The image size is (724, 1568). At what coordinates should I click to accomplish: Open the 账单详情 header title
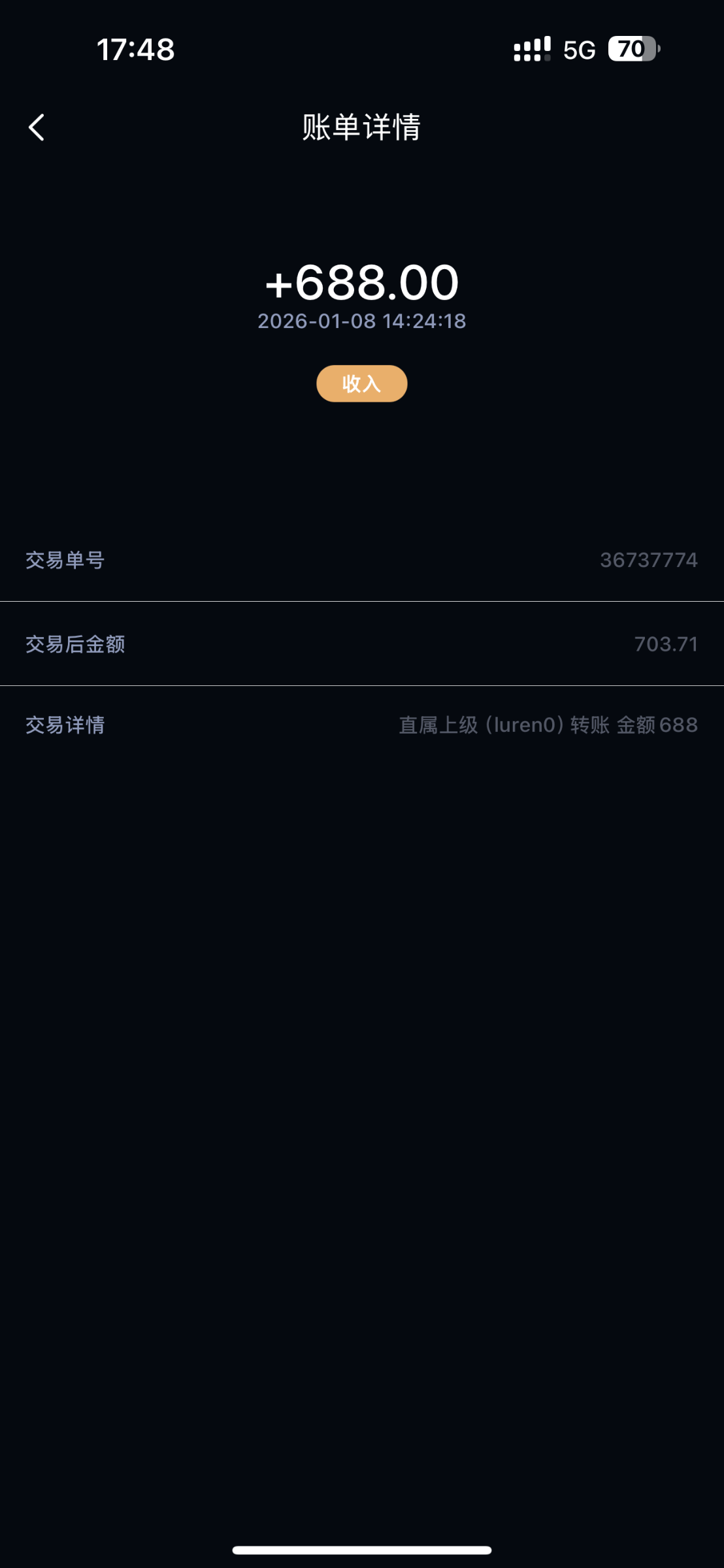click(361, 128)
